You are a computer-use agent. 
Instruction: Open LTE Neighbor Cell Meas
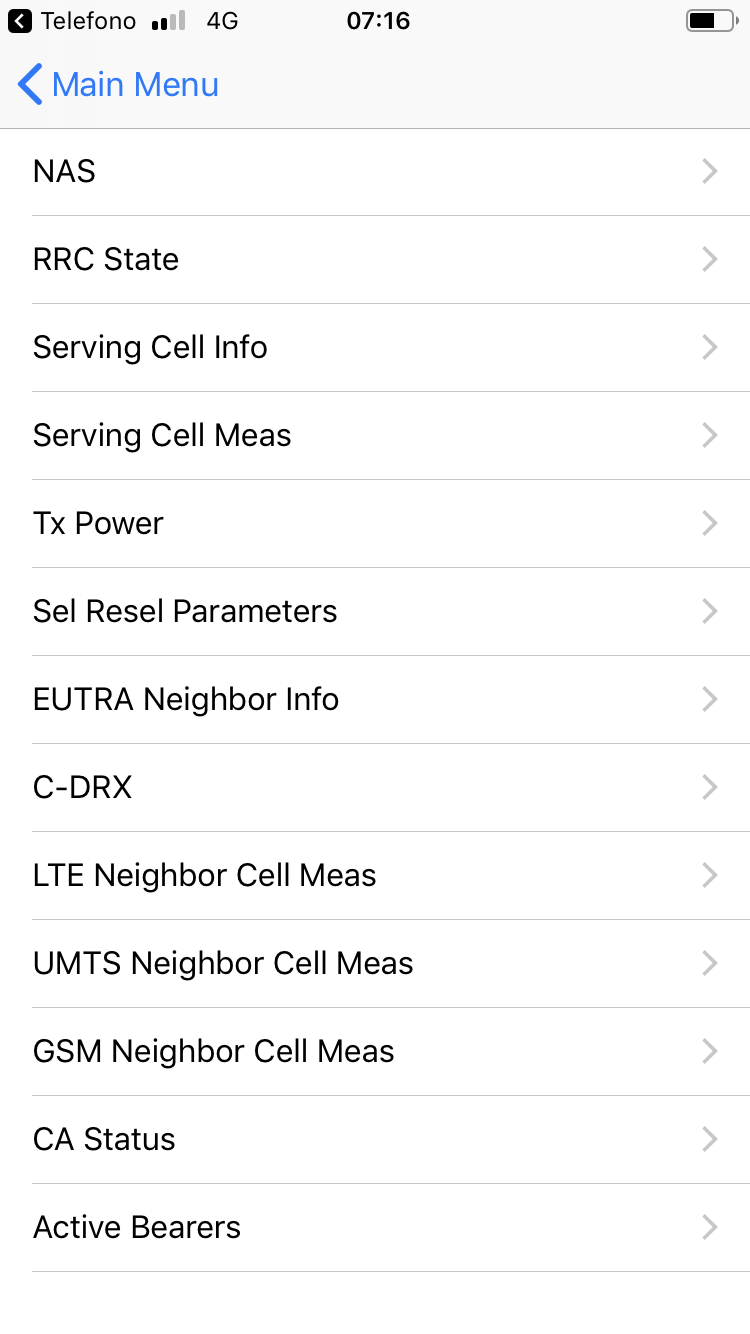(375, 876)
